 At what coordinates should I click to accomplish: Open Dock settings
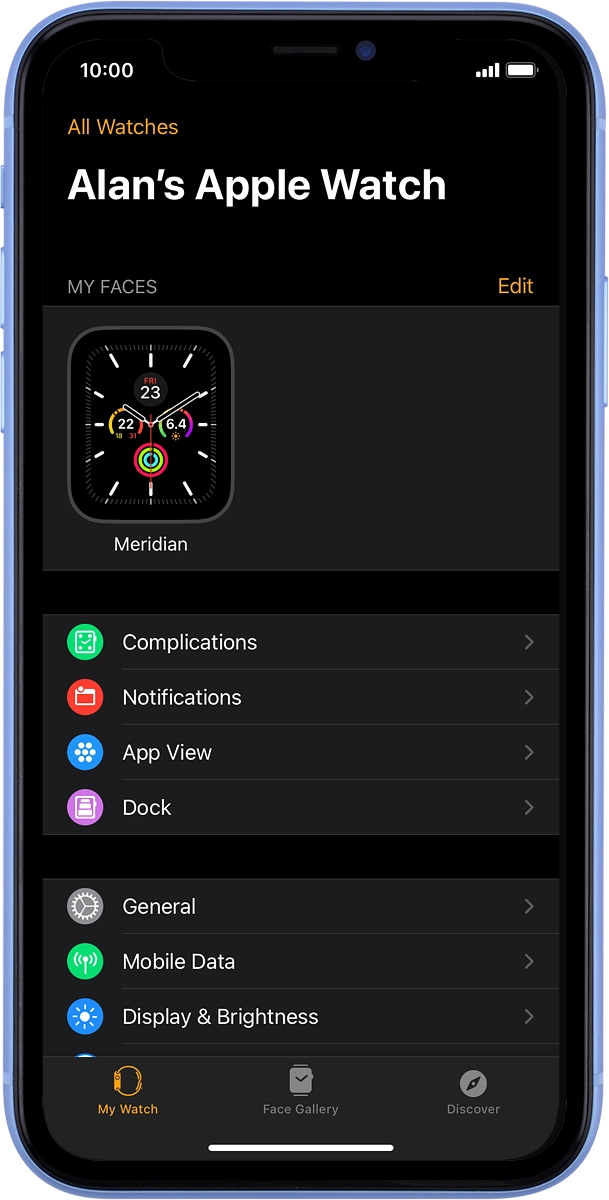300,807
